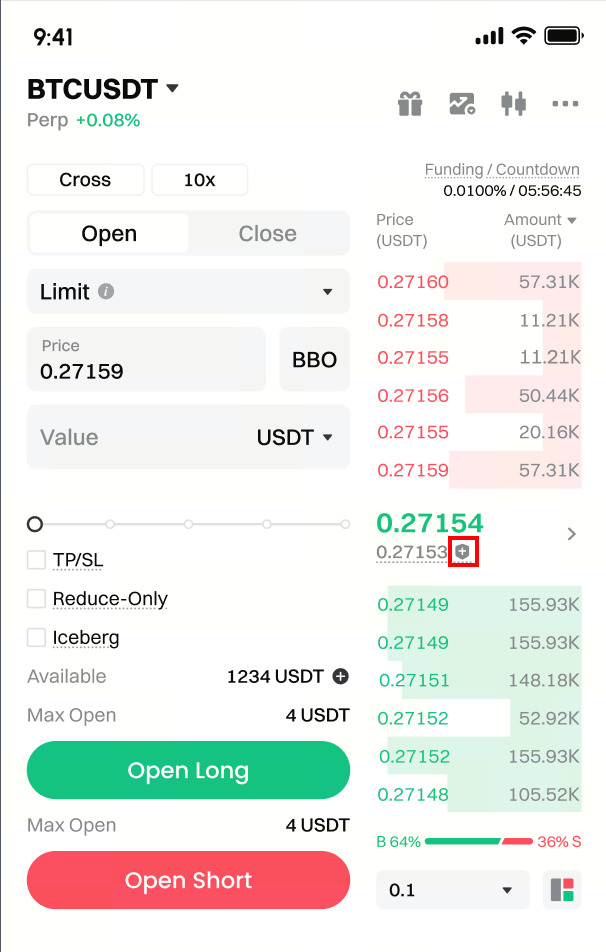The width and height of the screenshot is (606, 952).
Task: Switch to the Close tab
Action: [x=267, y=234]
